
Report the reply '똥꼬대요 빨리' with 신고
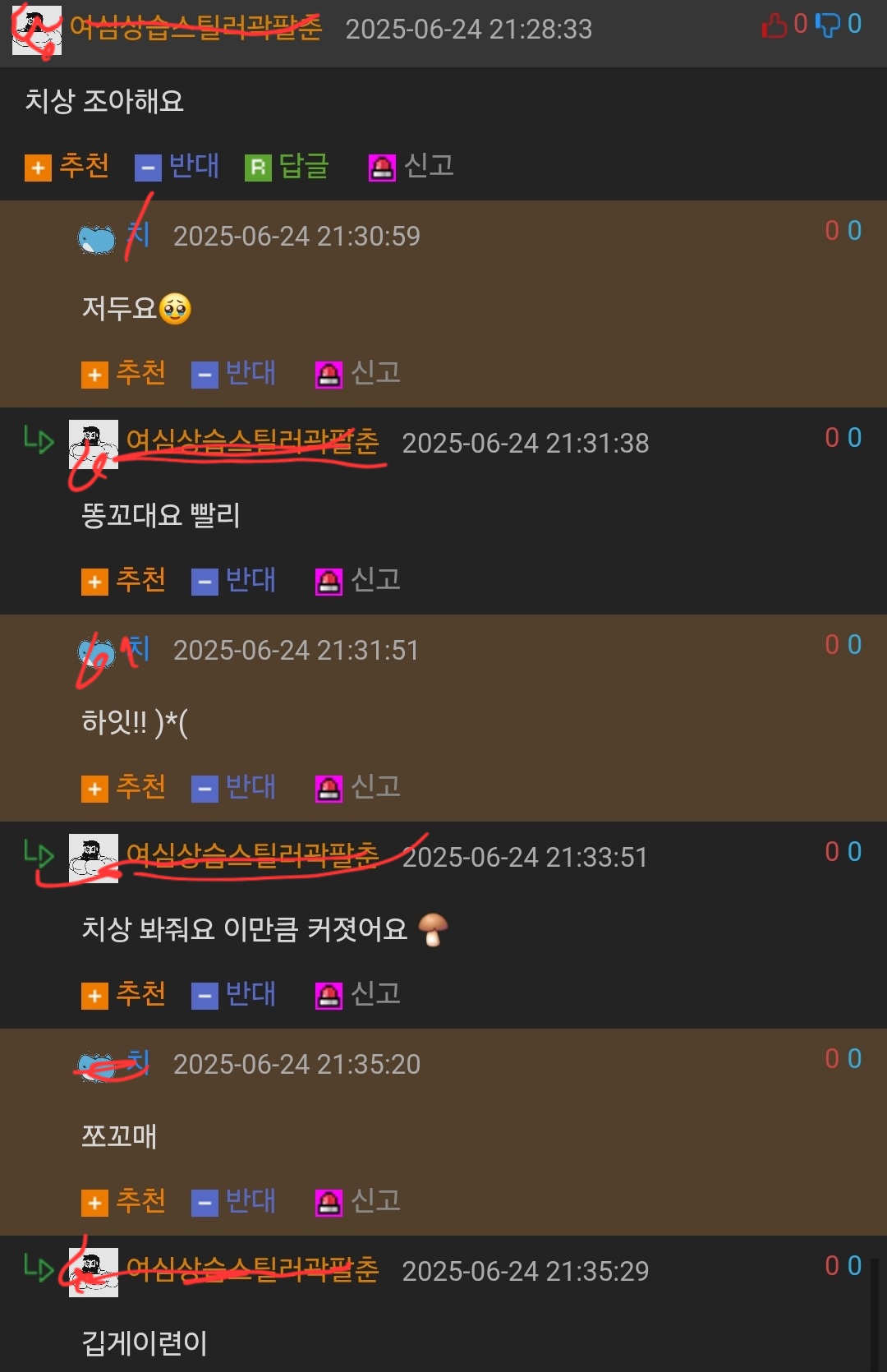coord(358,581)
